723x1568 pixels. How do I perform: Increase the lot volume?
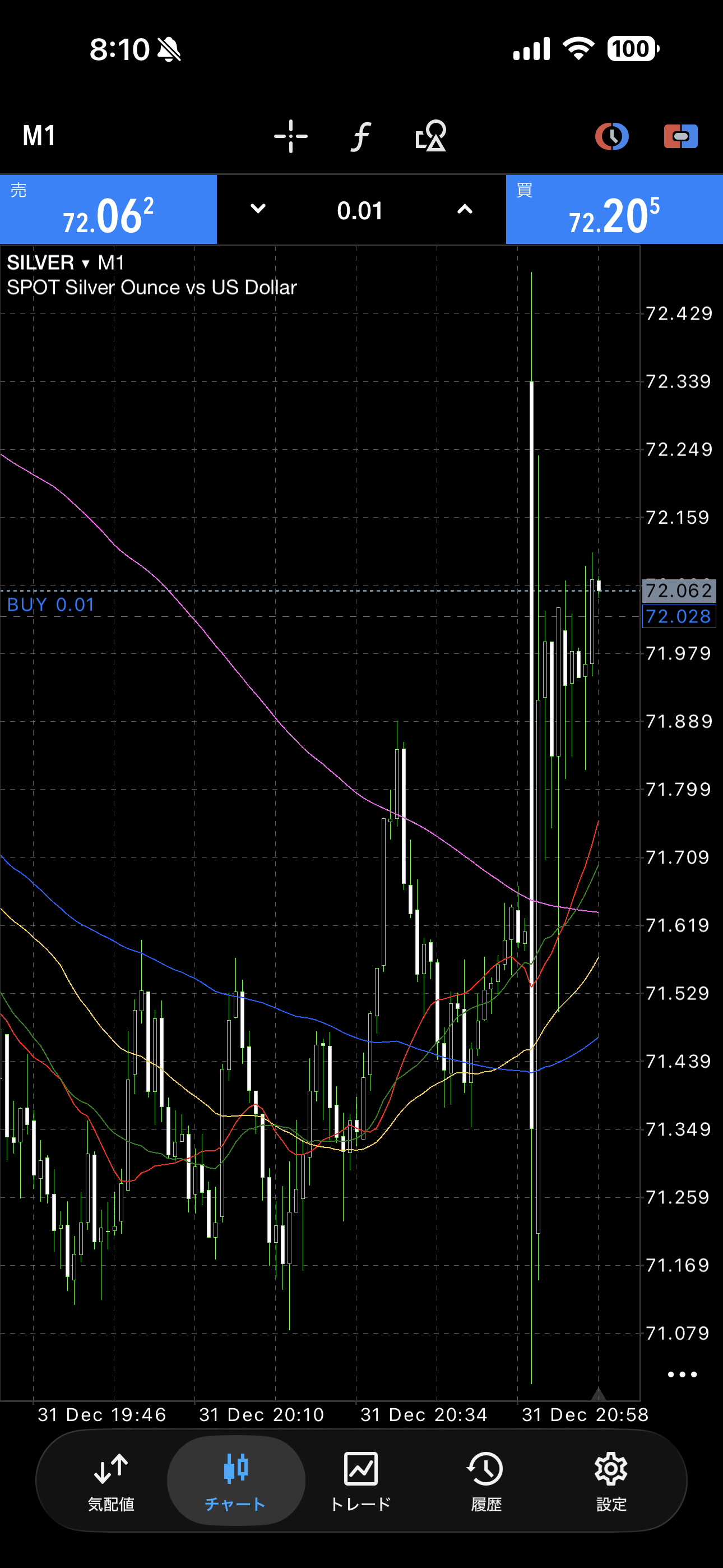coord(465,209)
